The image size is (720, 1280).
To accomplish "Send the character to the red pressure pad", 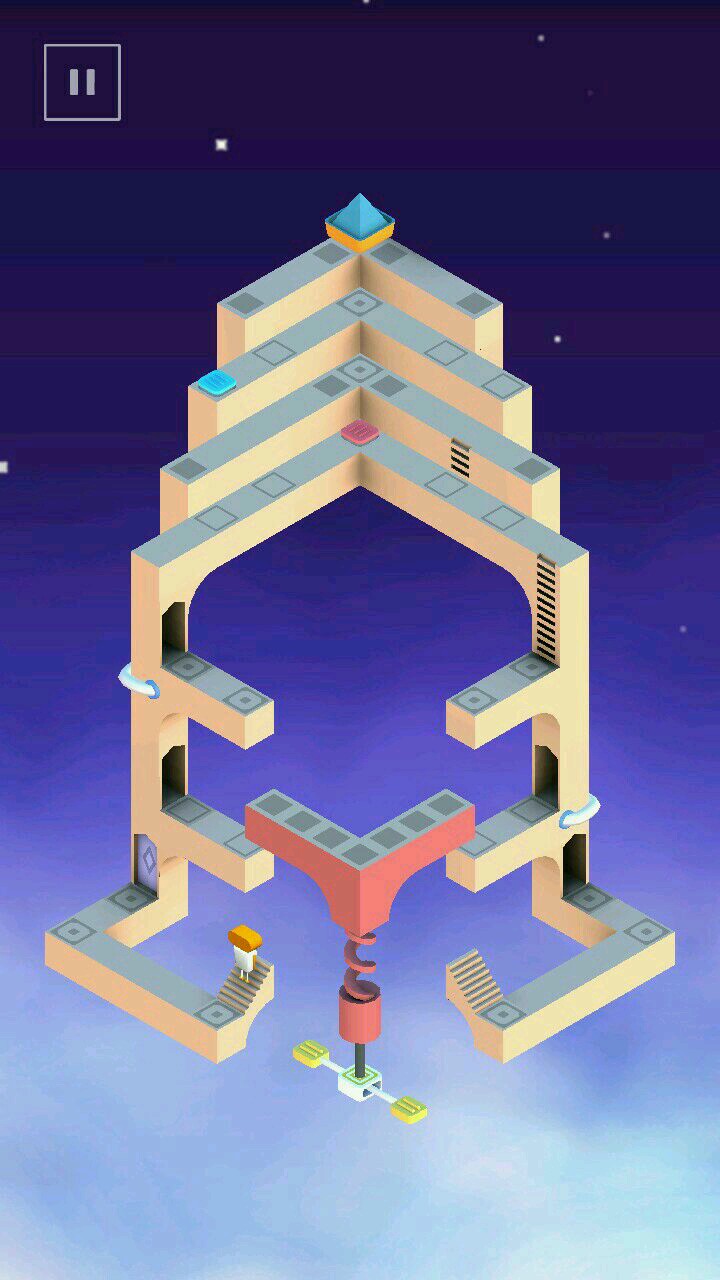I will (x=359, y=432).
